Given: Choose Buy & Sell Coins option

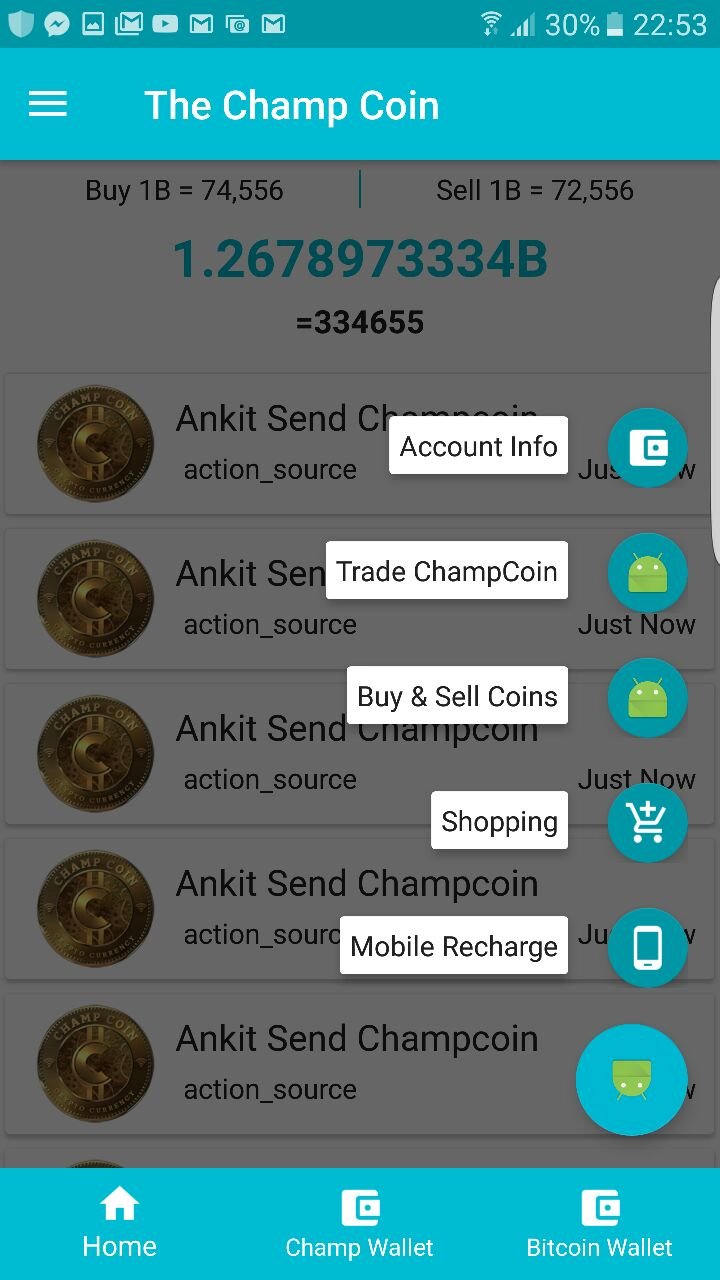Looking at the screenshot, I should point(647,697).
